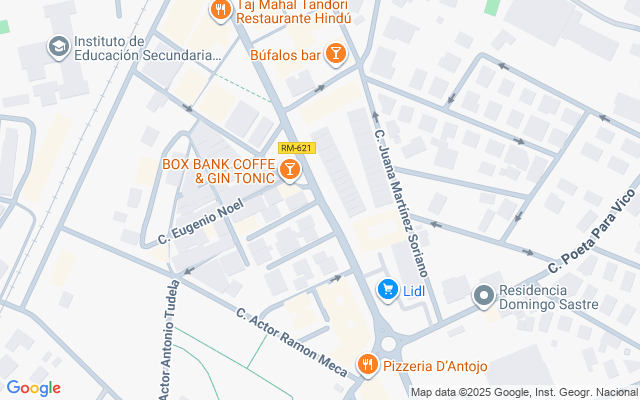Tap Box Bank Coffe & Gin Tonic pin

tap(291, 171)
